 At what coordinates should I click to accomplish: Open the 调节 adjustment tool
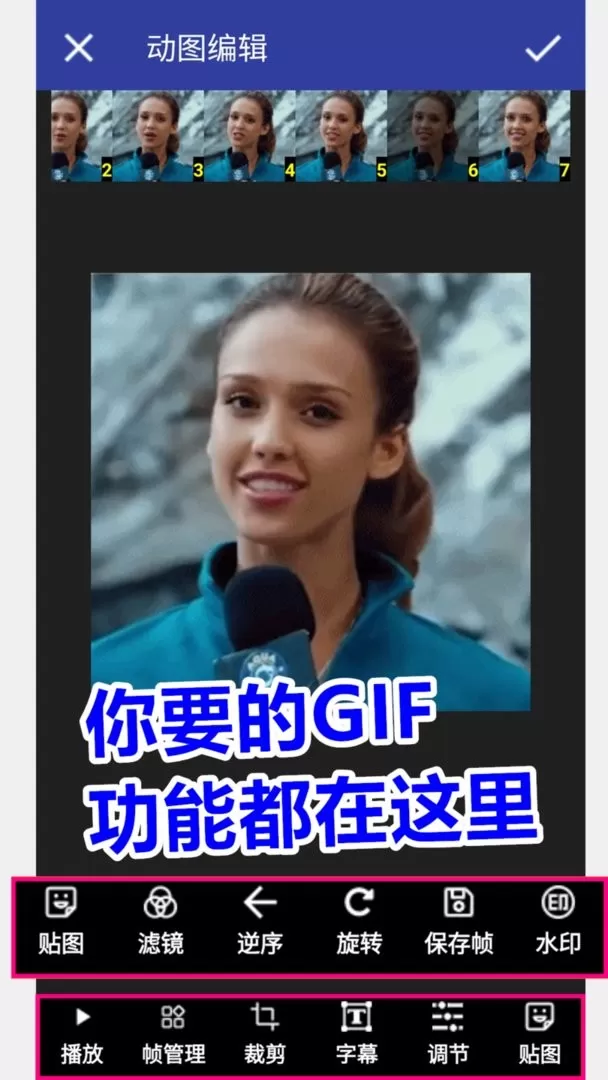(448, 1033)
